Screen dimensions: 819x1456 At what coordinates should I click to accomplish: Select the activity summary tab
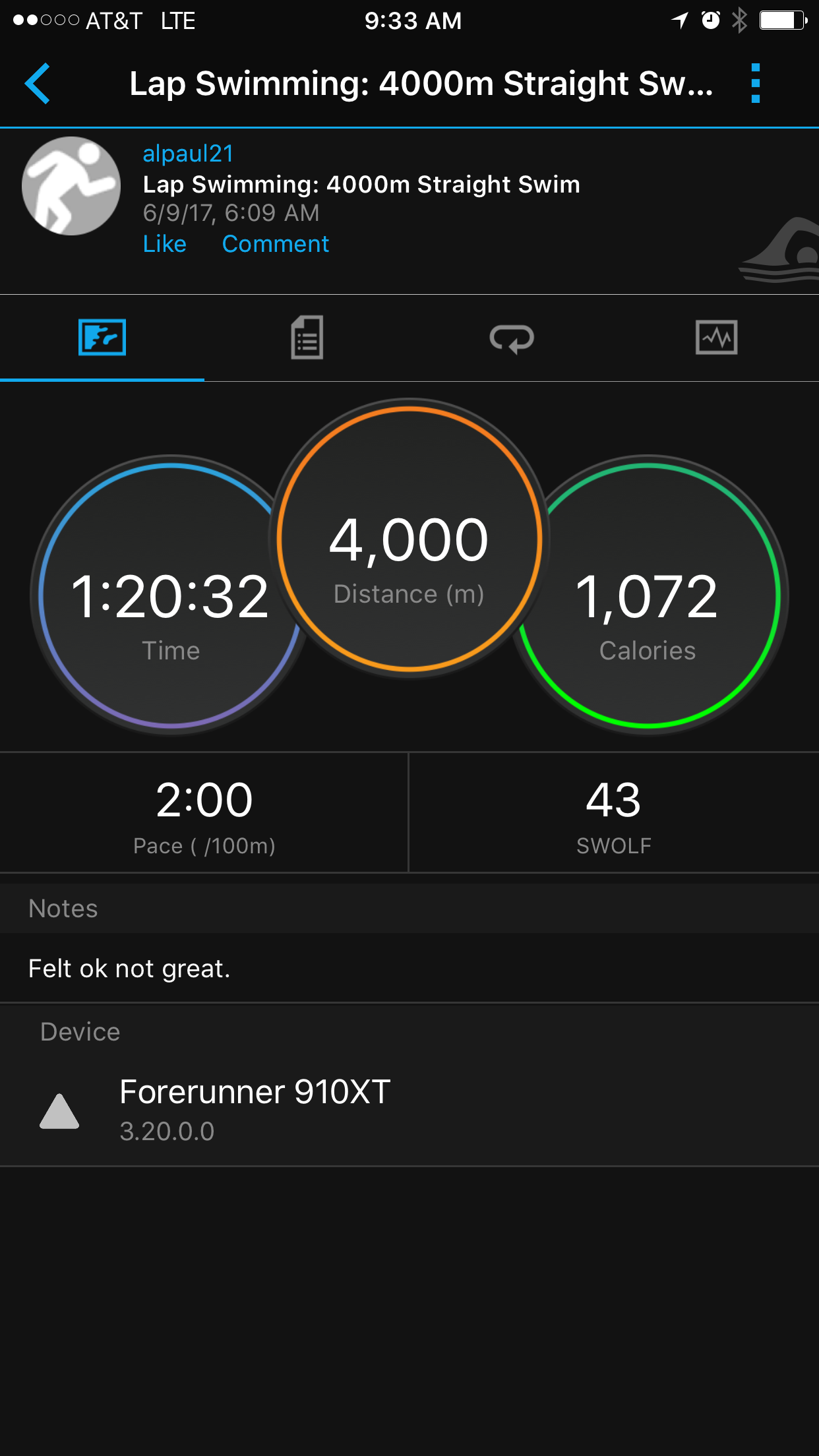(x=102, y=338)
